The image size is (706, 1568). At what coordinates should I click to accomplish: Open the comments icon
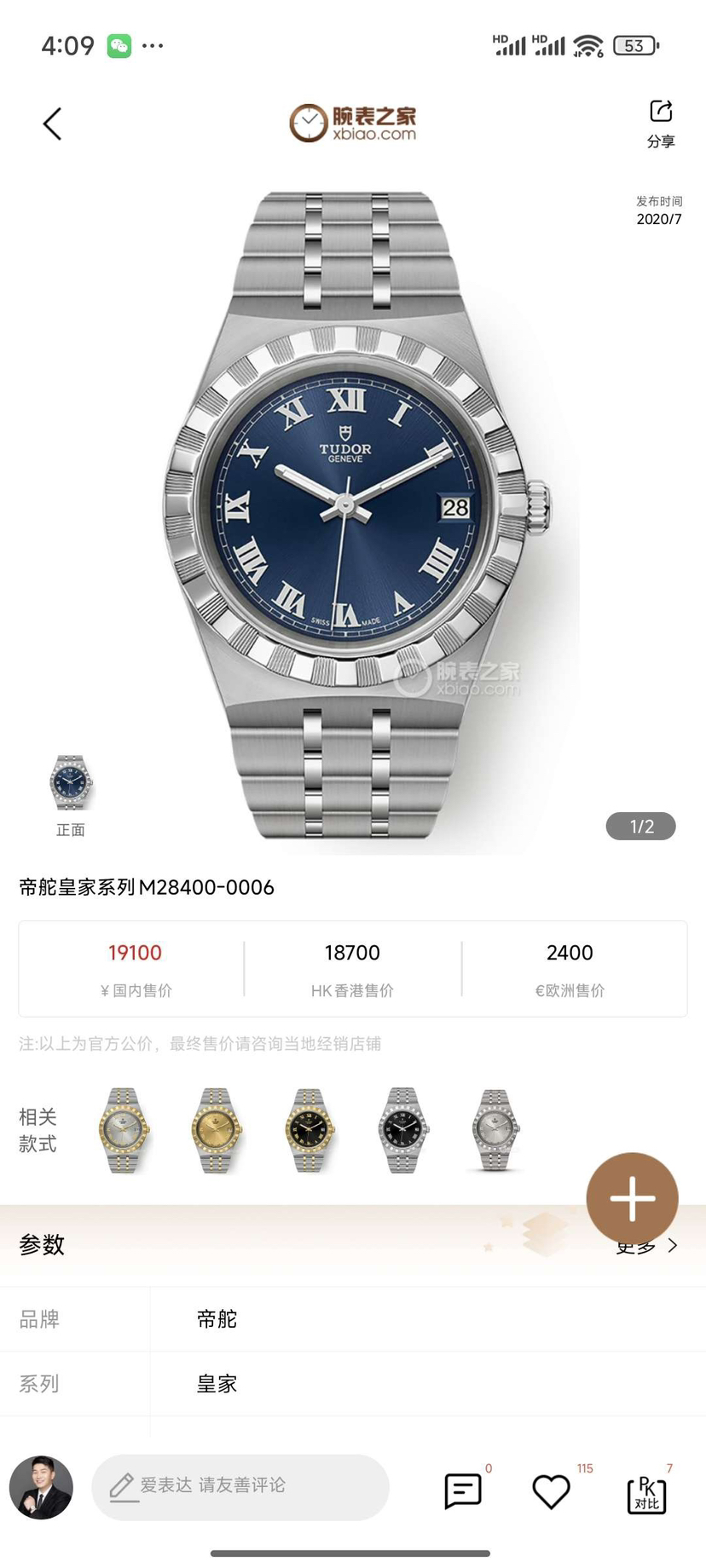click(463, 1490)
